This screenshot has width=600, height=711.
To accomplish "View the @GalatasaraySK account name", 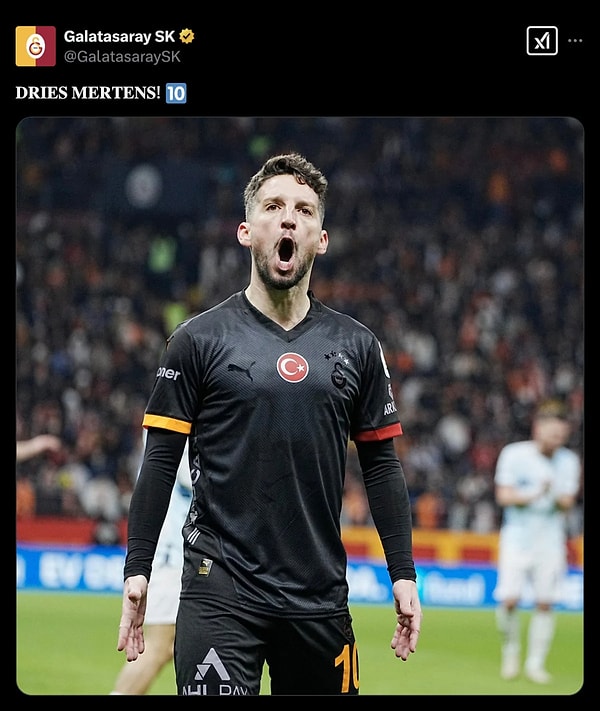I will tap(122, 57).
